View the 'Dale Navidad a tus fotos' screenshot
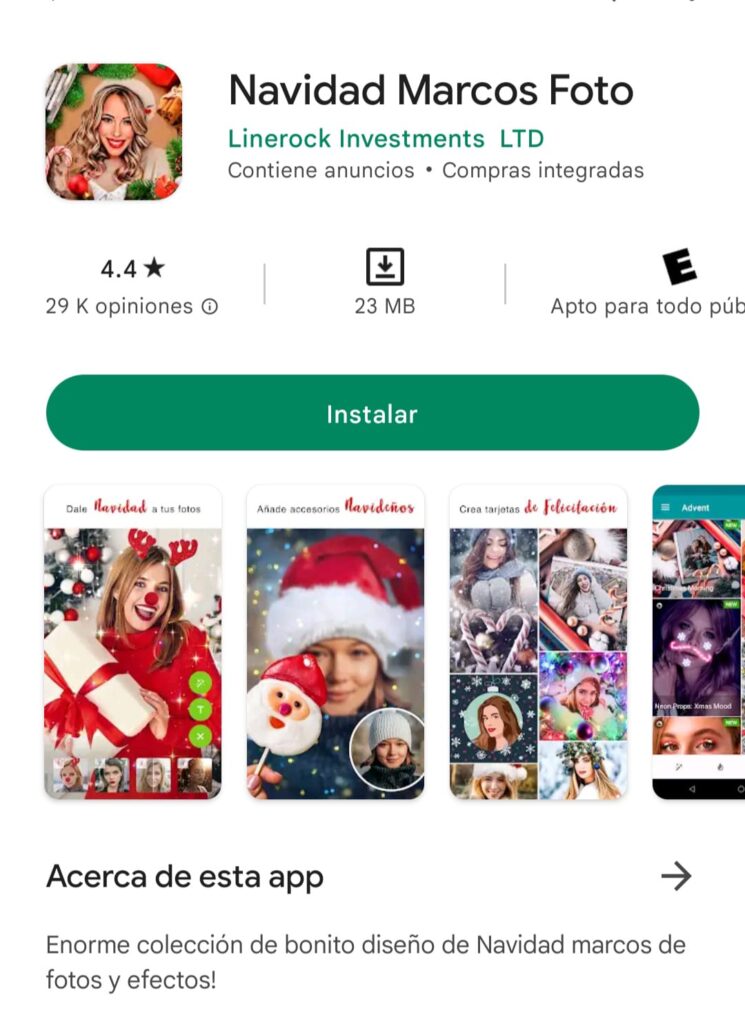Screen dimensions: 745x1024 (133, 642)
